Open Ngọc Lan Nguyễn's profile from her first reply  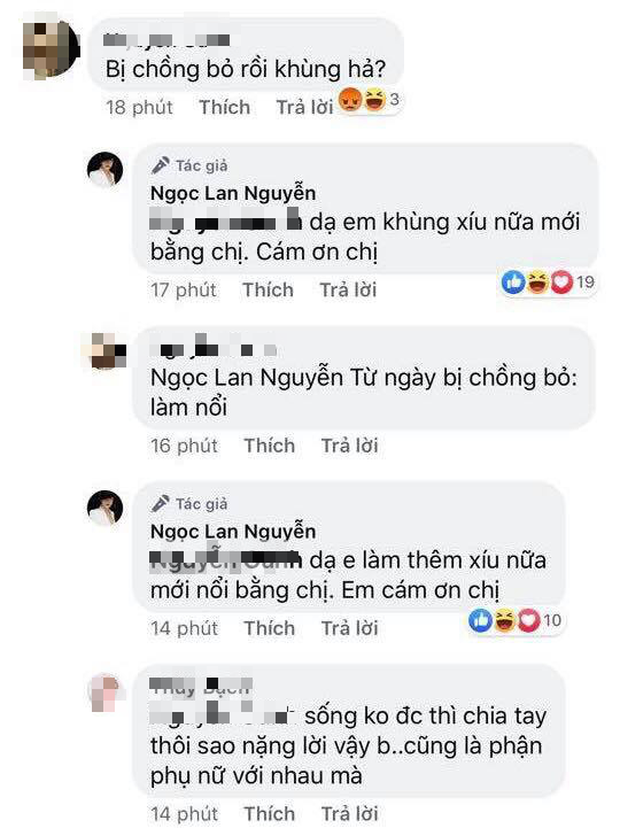point(232,193)
